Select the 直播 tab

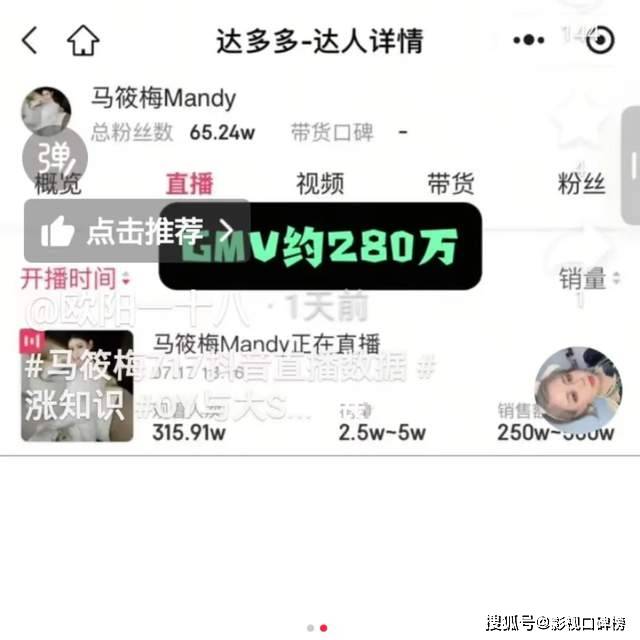pos(189,184)
